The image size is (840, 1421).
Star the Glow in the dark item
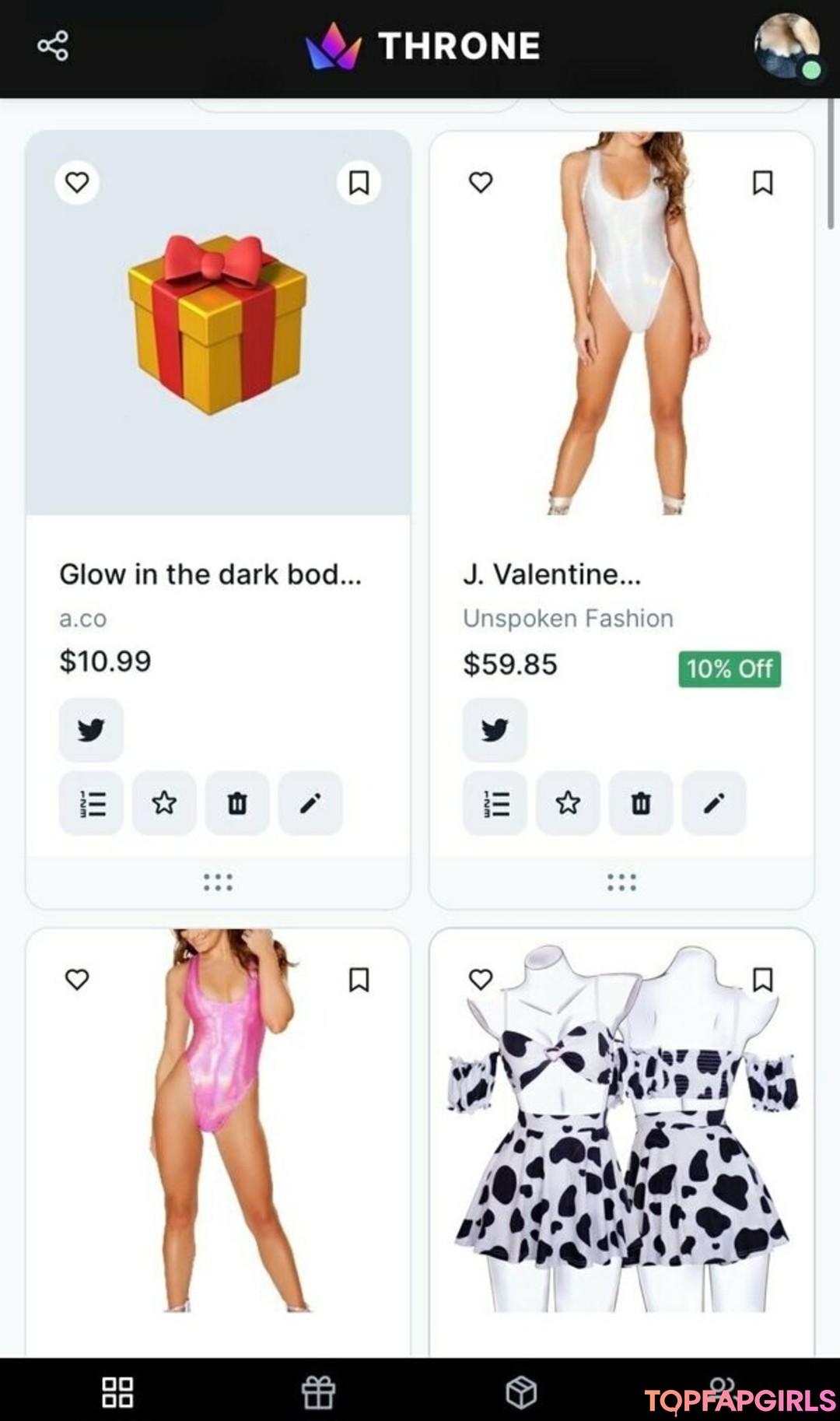(164, 803)
